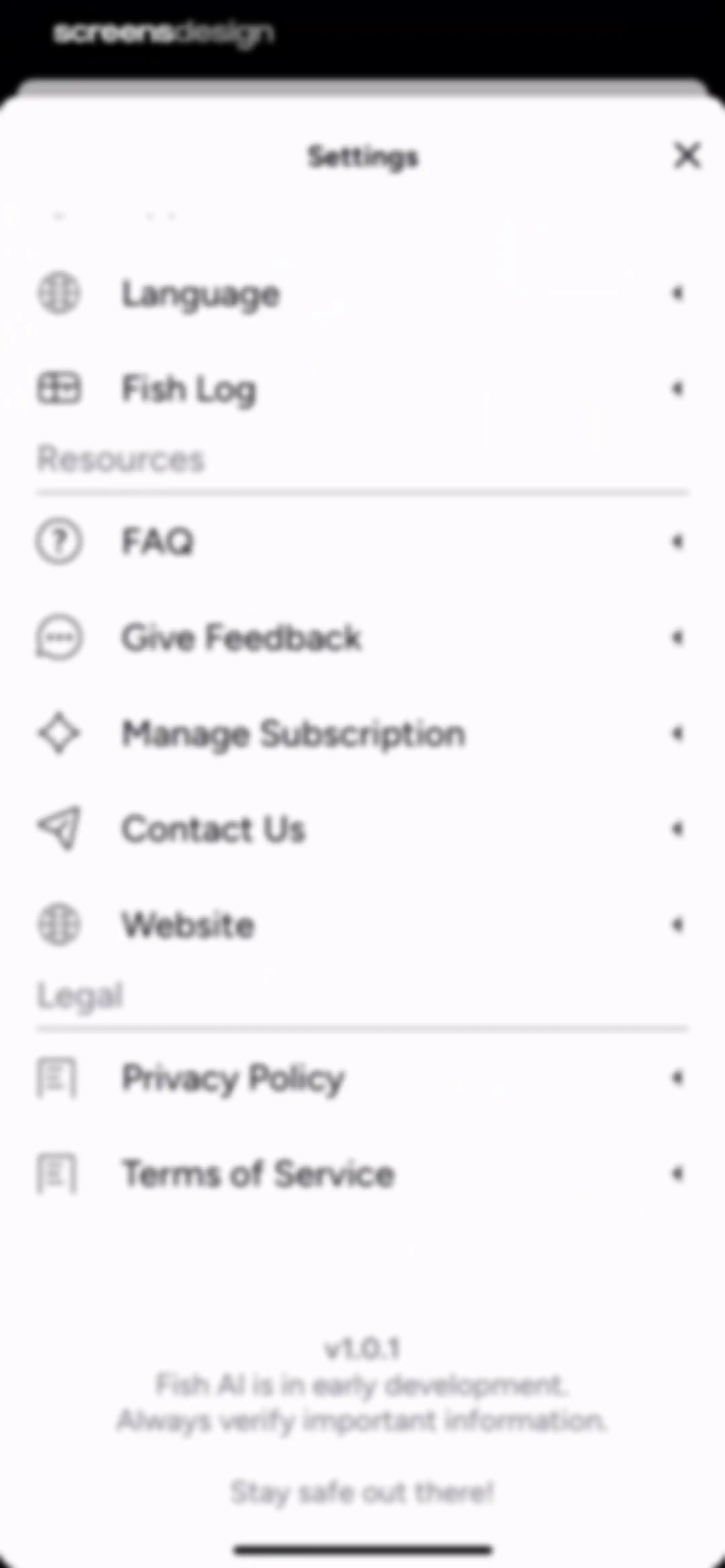Open the Language setting
Screen dimensions: 725x1568
pyautogui.click(x=362, y=293)
